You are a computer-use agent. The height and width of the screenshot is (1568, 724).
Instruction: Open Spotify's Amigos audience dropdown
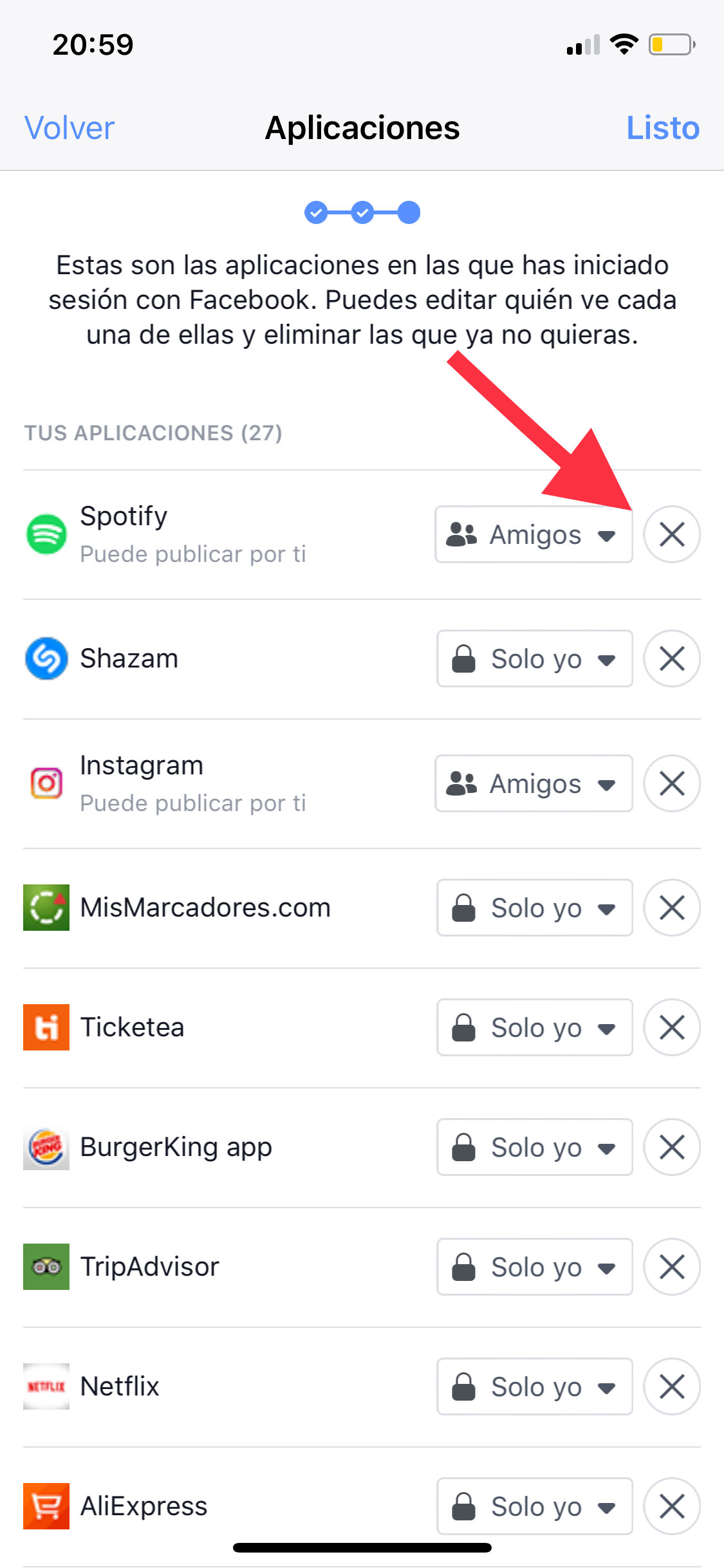tap(534, 535)
